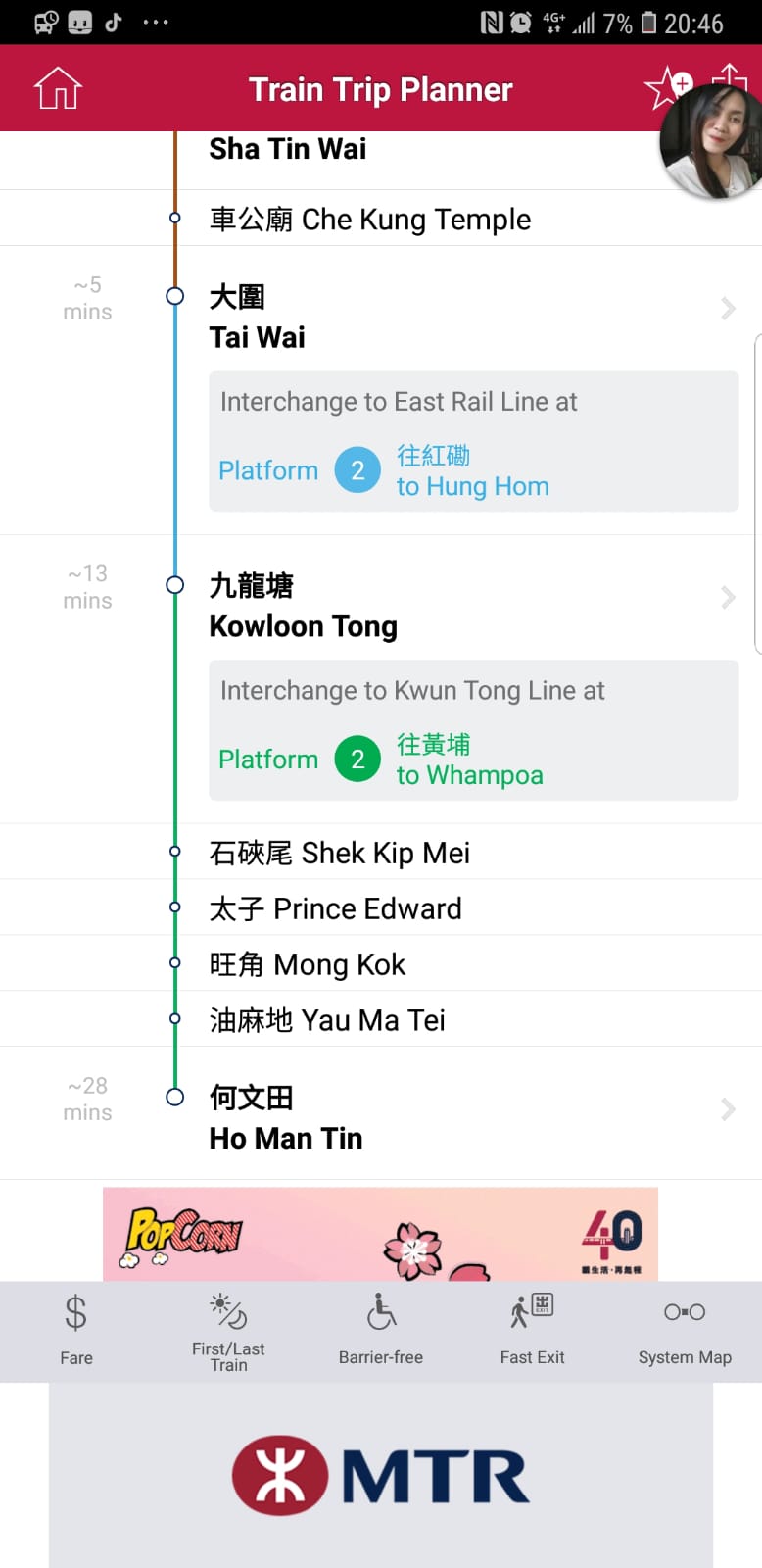This screenshot has height=1568, width=762.
Task: Open the System Map
Action: point(685,1330)
